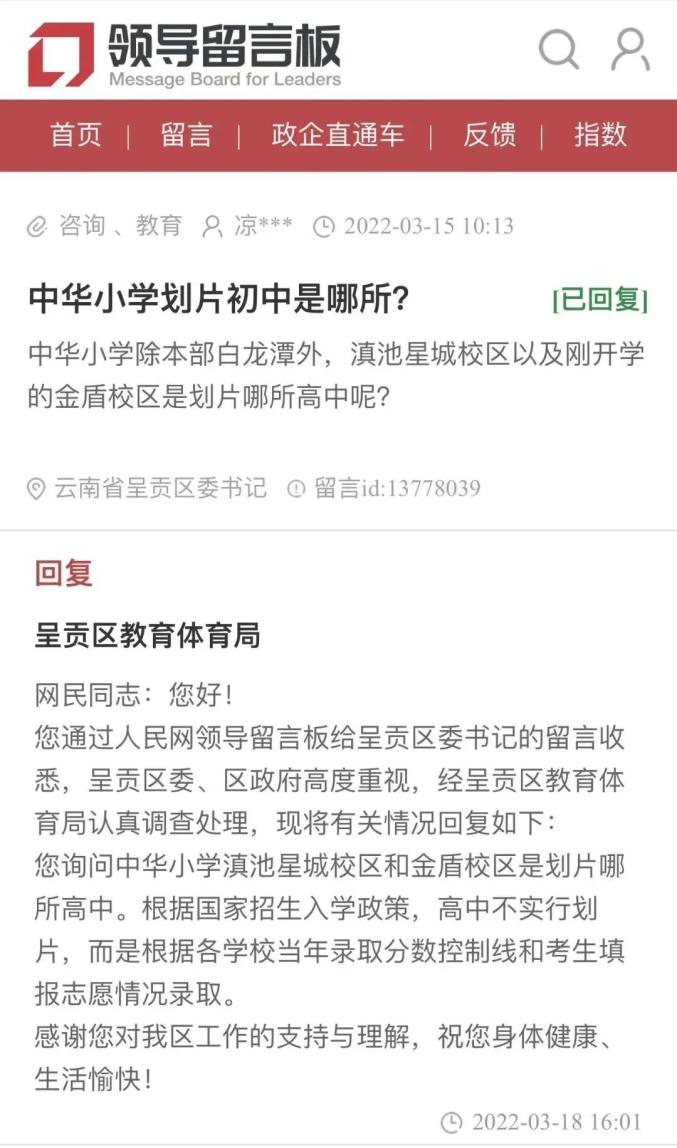This screenshot has height=1148, width=677.
Task: Switch to the 留言 tab
Action: coord(186,135)
